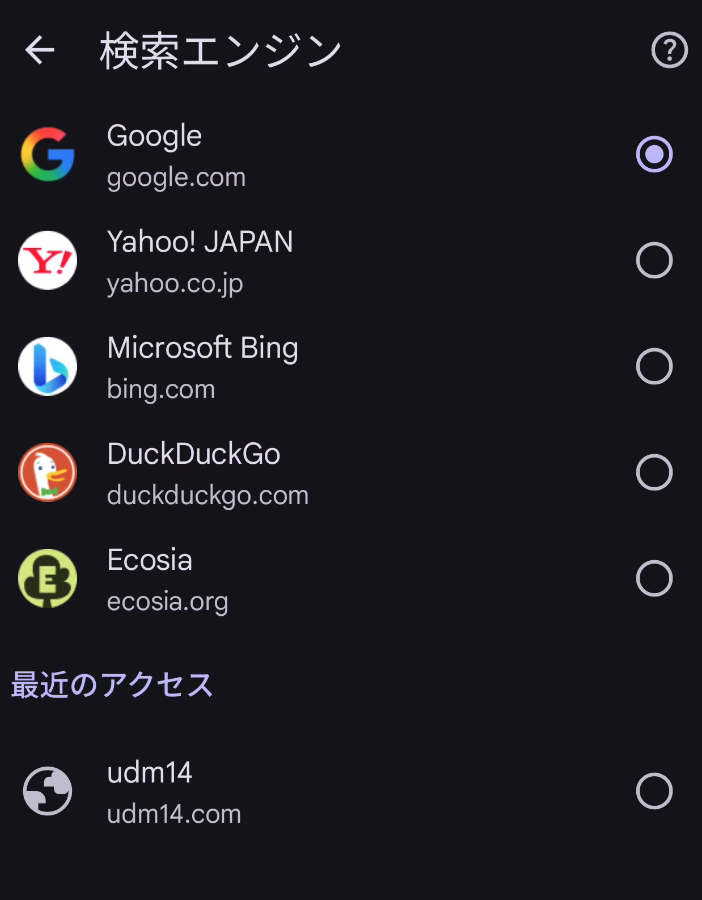
Task: Pick Ecosia as the search engine
Action: tap(654, 578)
